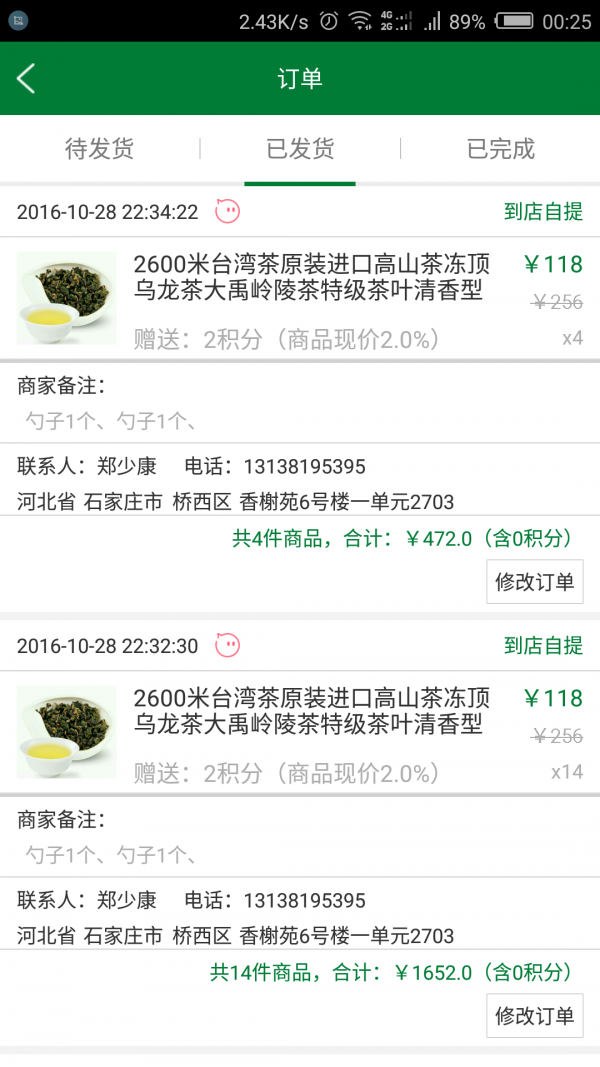Open the 已完成 tab
Viewport: 600px width, 1067px height.
(500, 149)
